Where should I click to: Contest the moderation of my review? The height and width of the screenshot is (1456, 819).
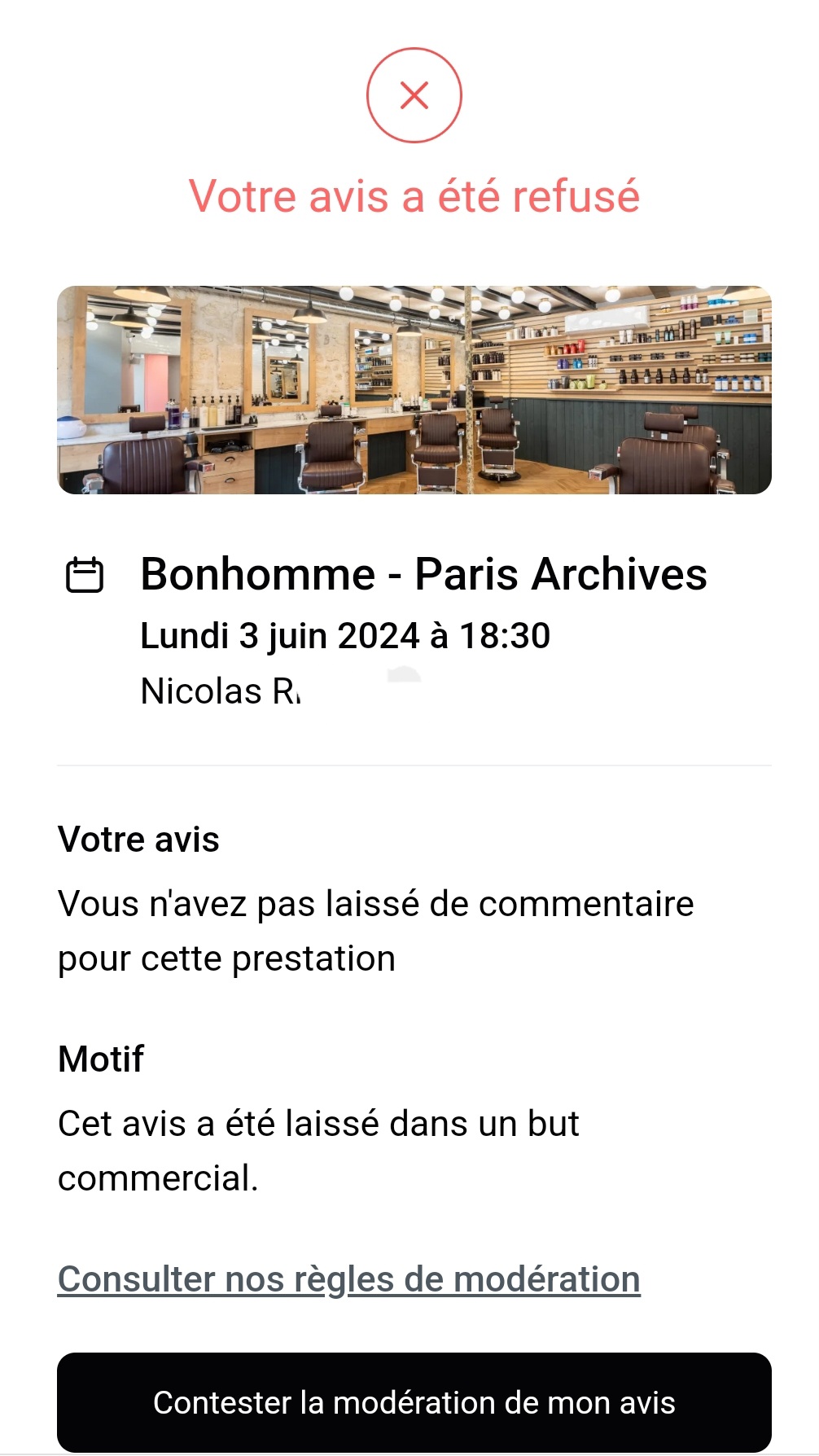click(414, 1402)
